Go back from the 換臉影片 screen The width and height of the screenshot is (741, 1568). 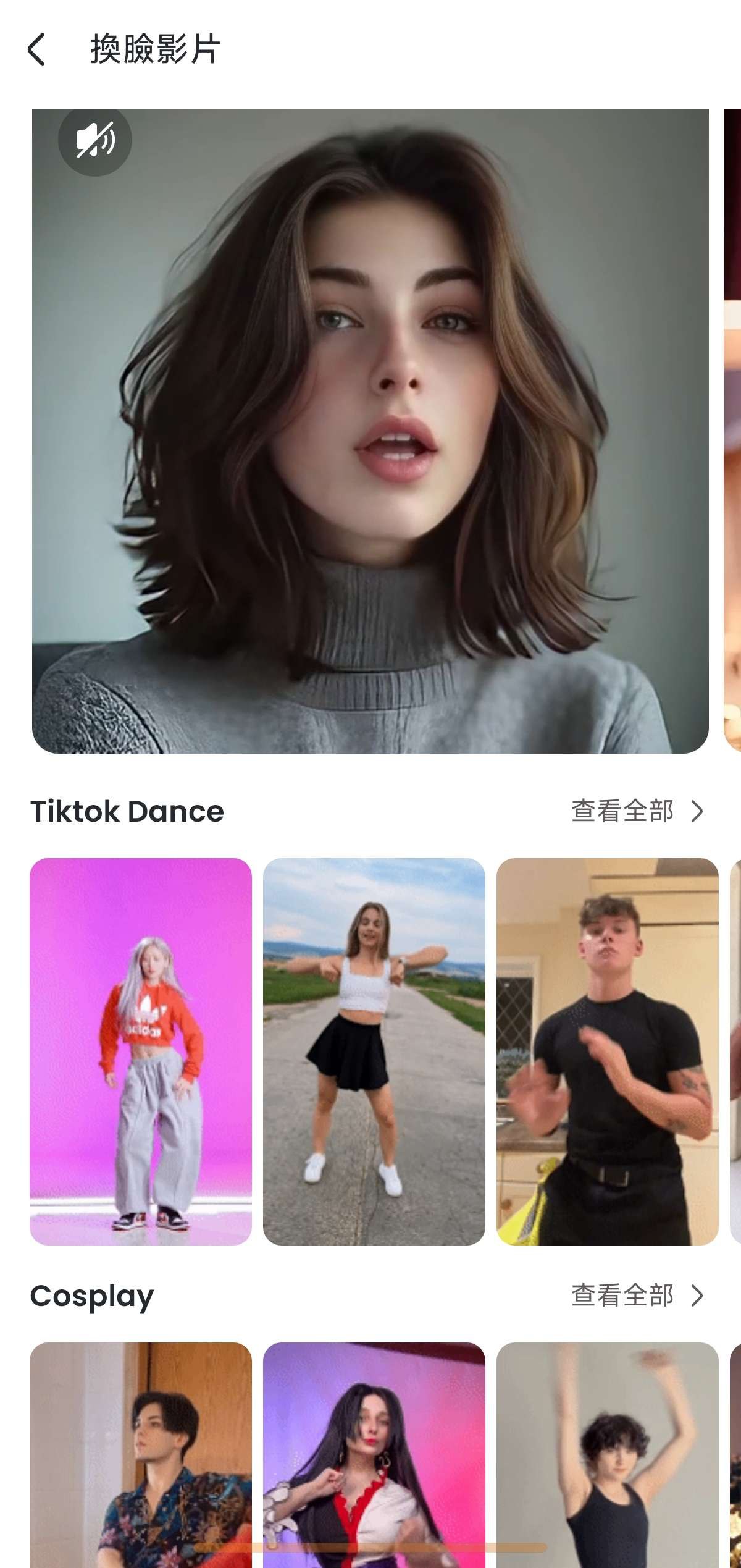(x=37, y=49)
